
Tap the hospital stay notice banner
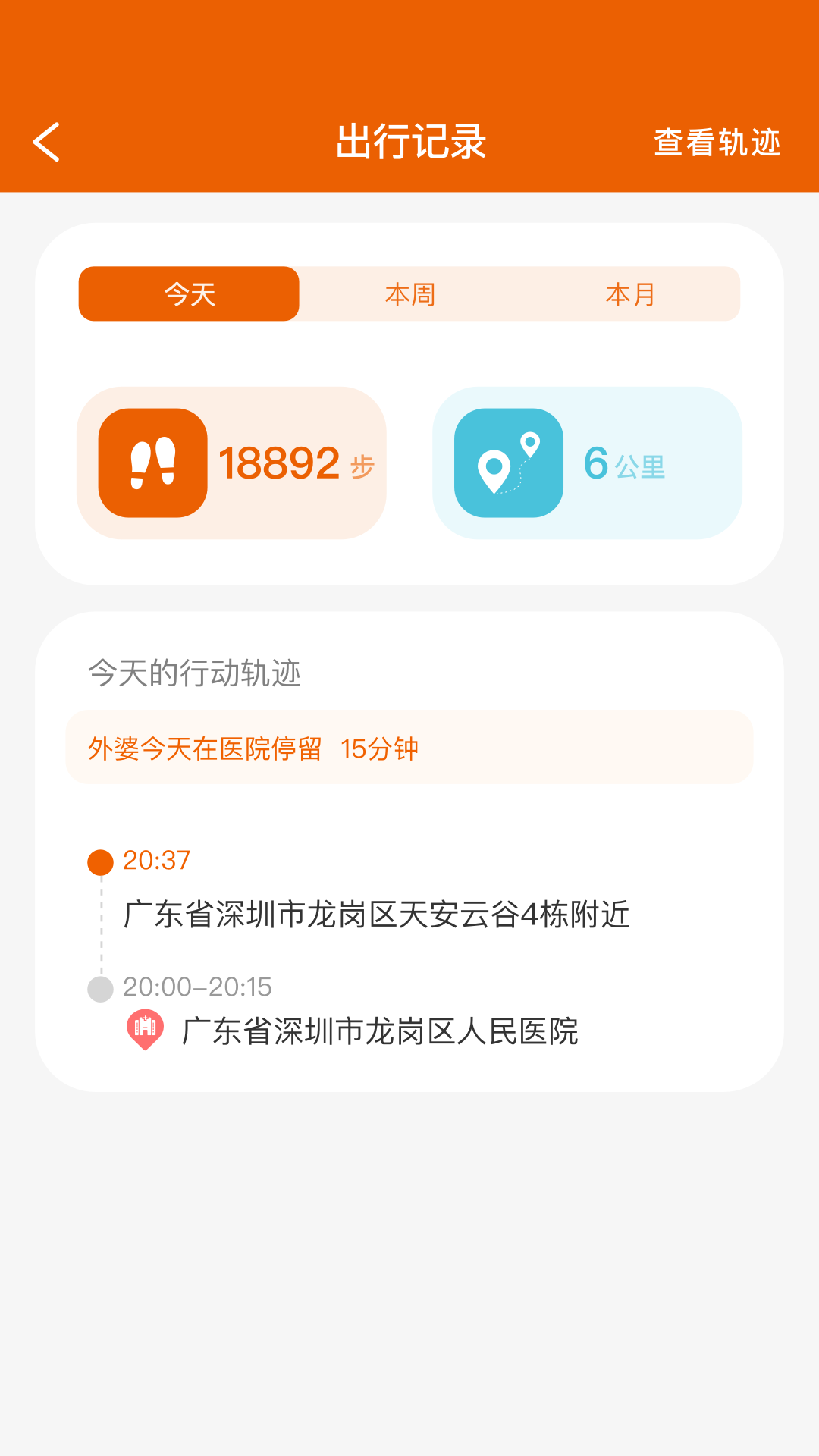click(x=409, y=748)
